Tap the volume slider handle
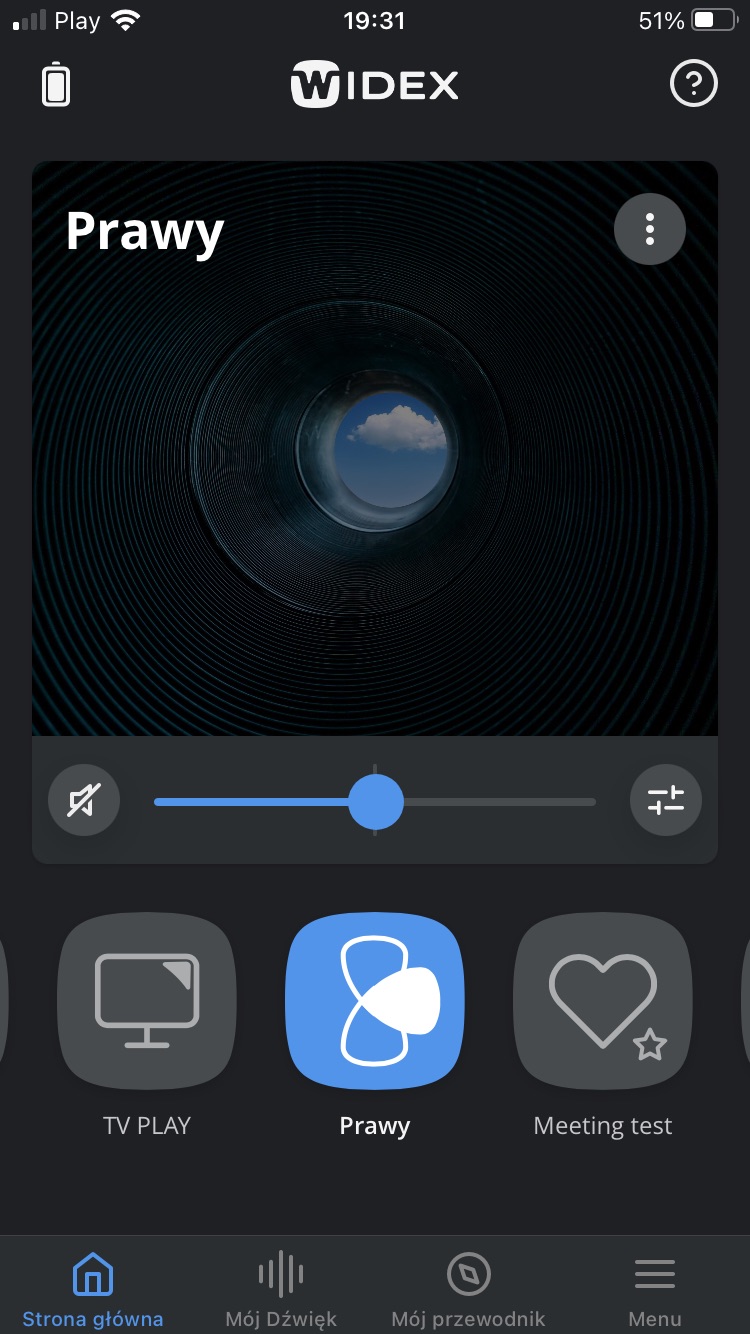 (x=376, y=801)
